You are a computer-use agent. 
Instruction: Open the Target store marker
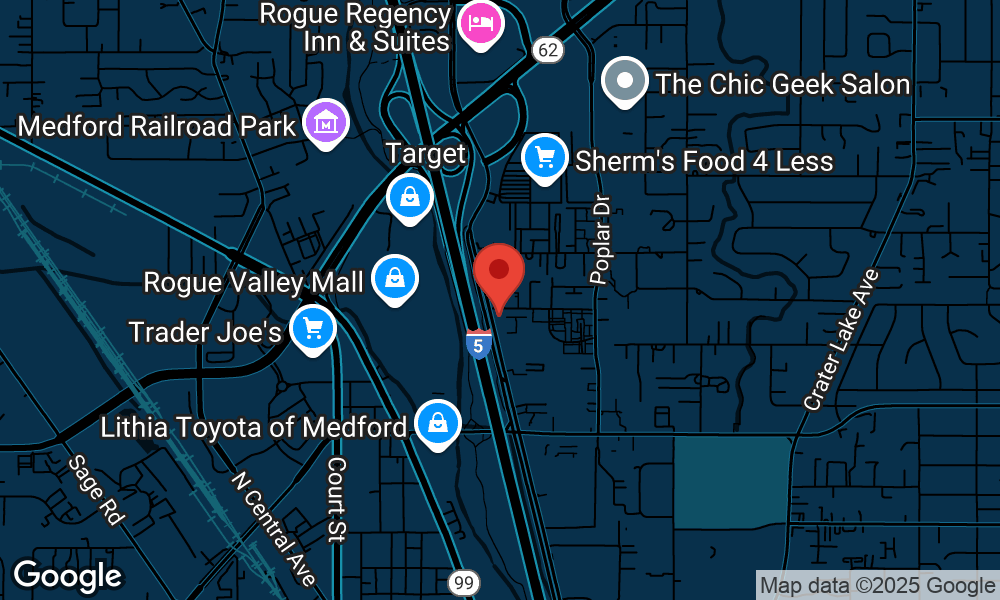pyautogui.click(x=409, y=195)
